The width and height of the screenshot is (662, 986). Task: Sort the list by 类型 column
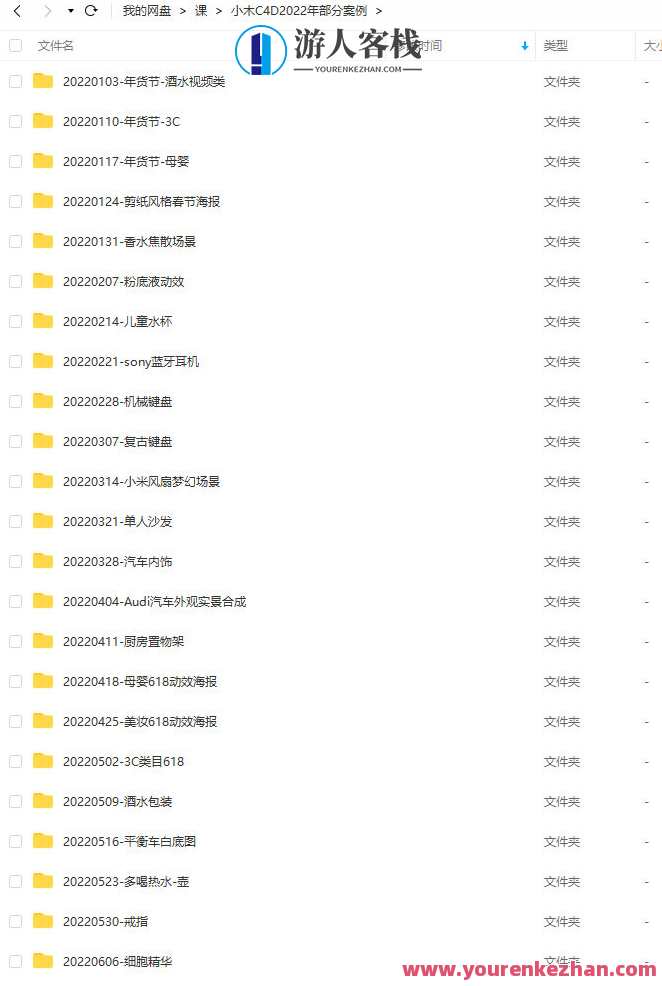coord(556,45)
